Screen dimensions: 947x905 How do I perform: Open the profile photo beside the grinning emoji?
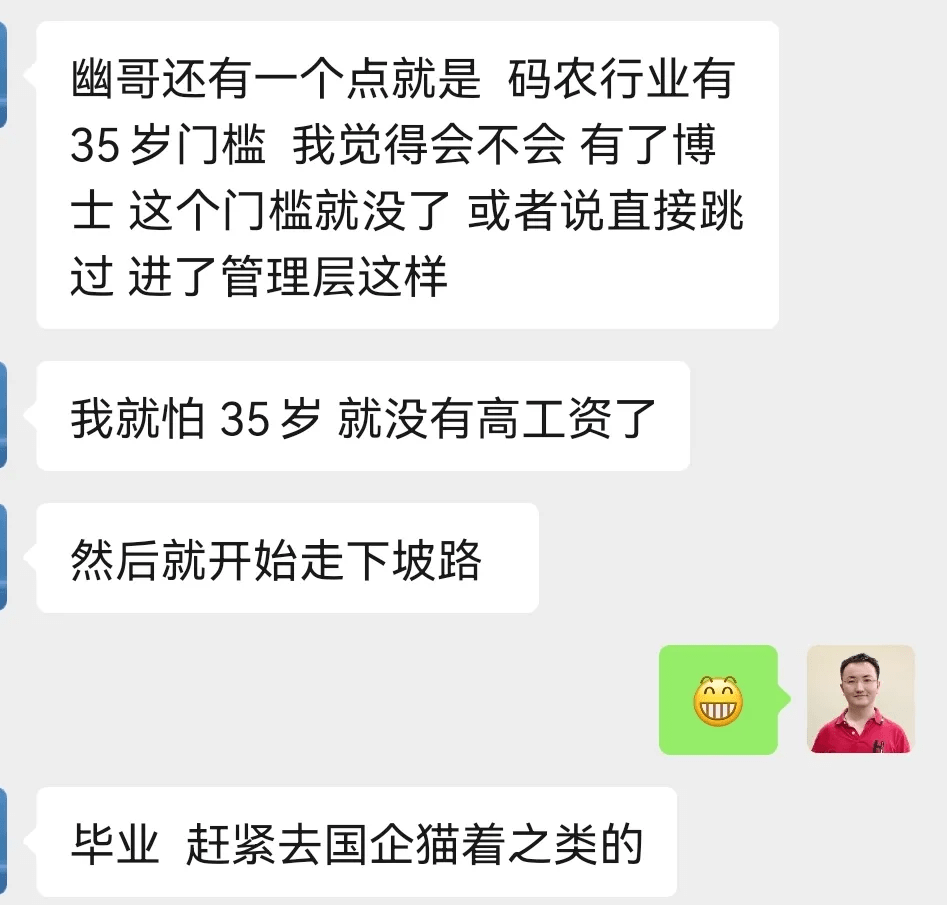coord(860,699)
